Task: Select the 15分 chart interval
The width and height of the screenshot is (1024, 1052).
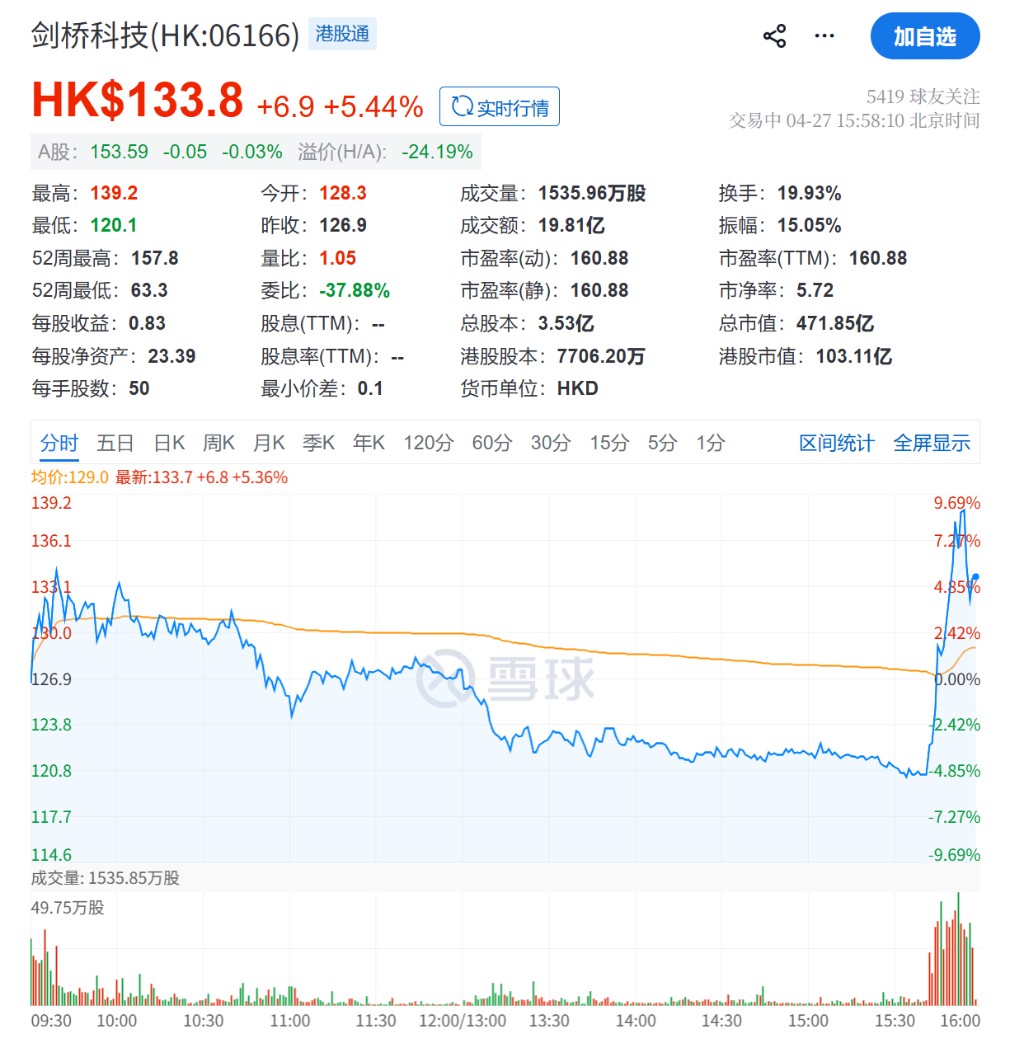Action: coord(608,443)
